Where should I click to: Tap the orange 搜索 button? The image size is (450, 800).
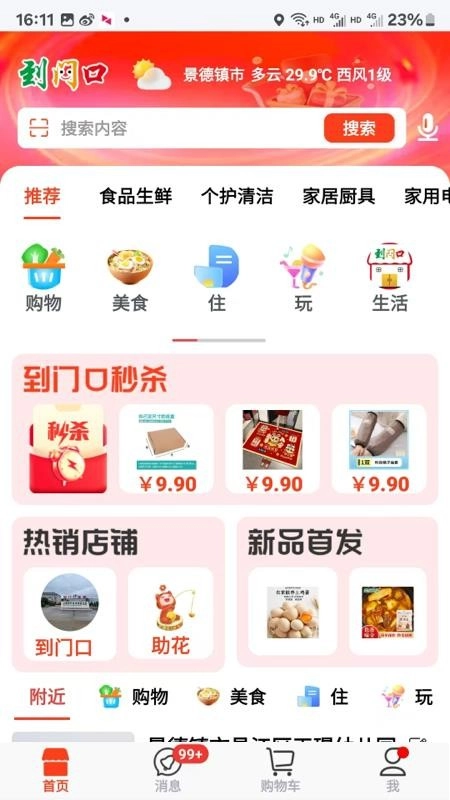point(359,128)
